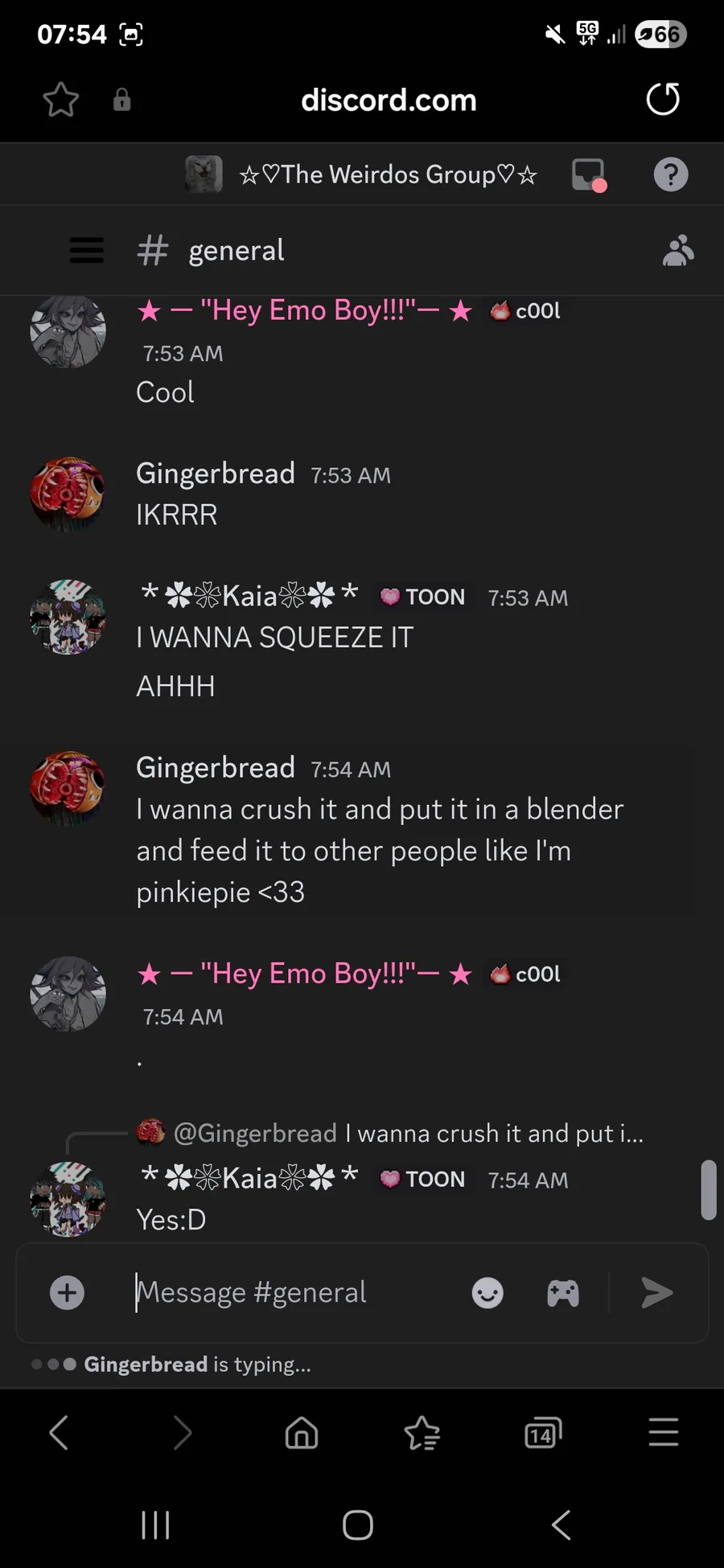Go back in the browser toolbar

pos(60,1433)
